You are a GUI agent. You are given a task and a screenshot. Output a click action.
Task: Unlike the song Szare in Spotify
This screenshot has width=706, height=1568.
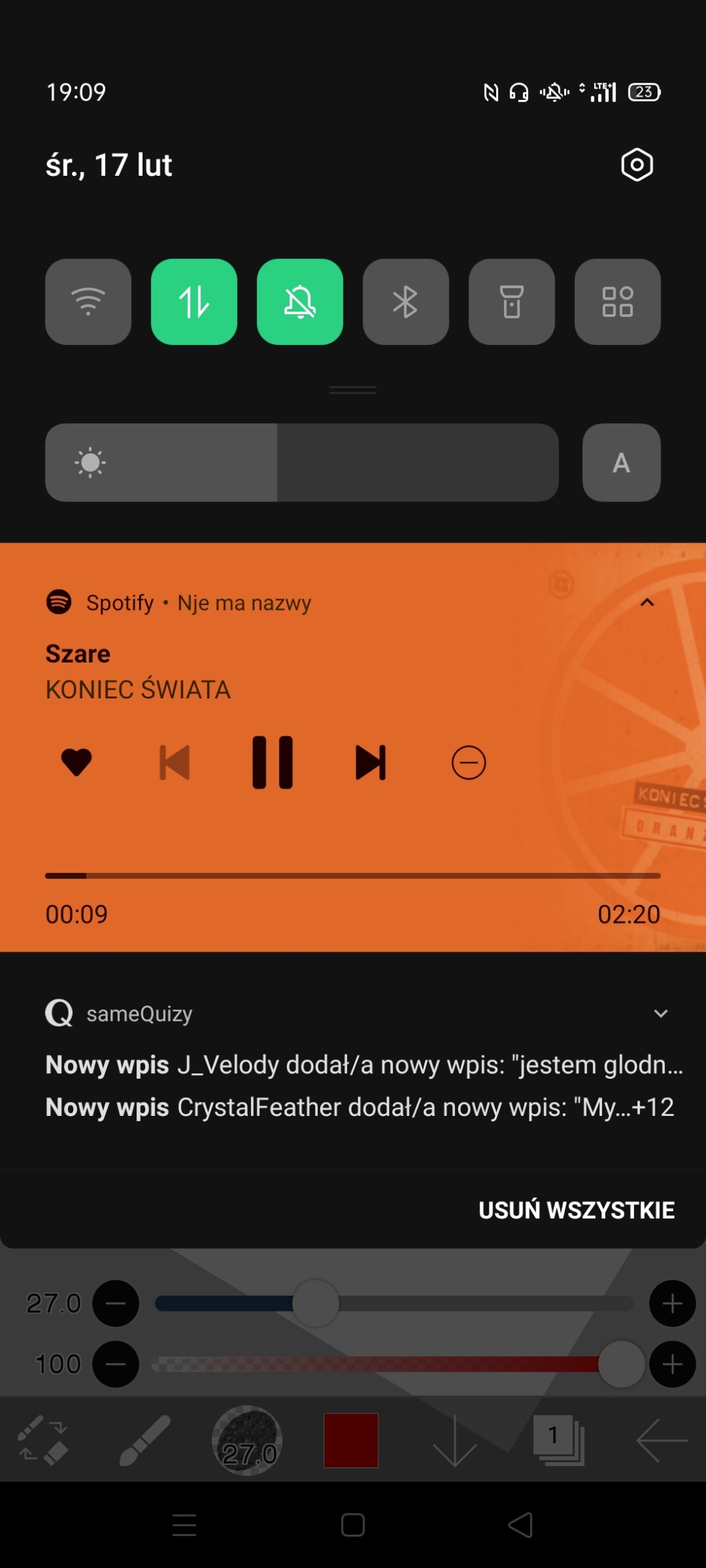point(76,762)
